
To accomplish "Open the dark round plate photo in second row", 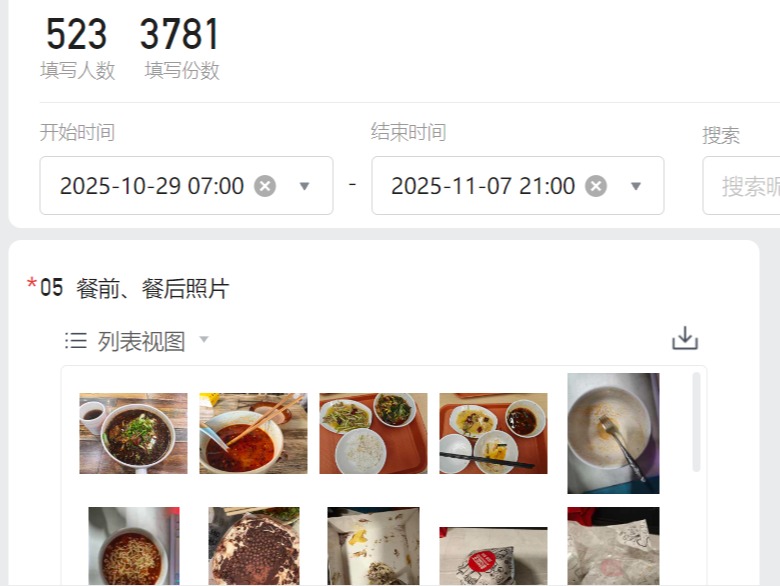I will [x=253, y=546].
